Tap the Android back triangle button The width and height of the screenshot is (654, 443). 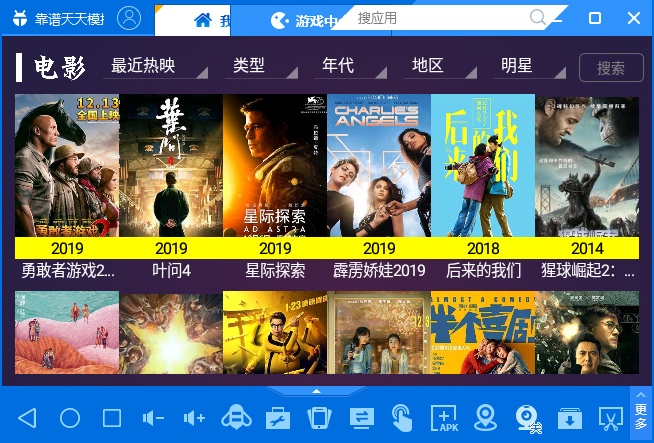pos(27,418)
